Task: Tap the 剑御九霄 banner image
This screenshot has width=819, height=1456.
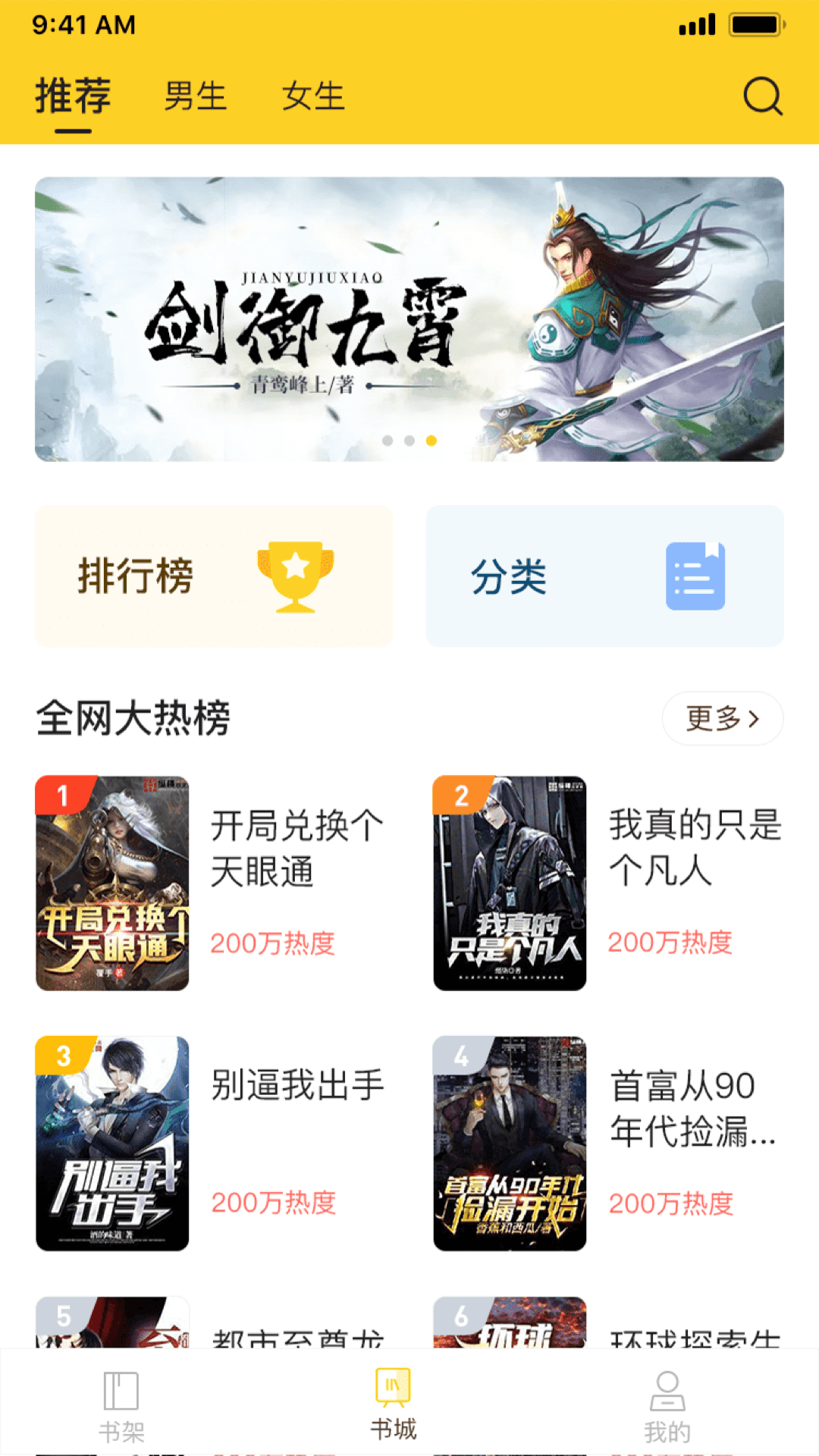Action: [x=409, y=318]
